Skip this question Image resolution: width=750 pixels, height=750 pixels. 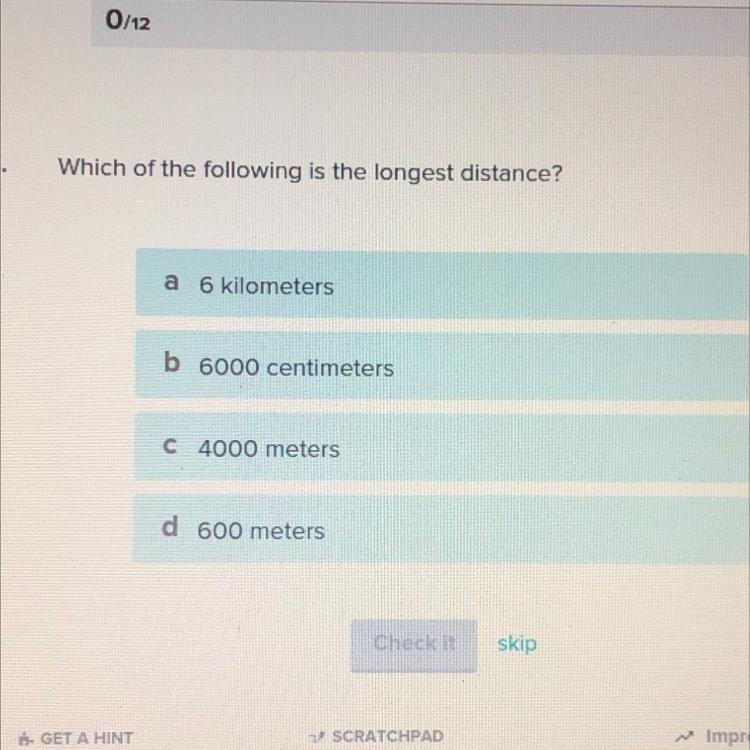(517, 644)
